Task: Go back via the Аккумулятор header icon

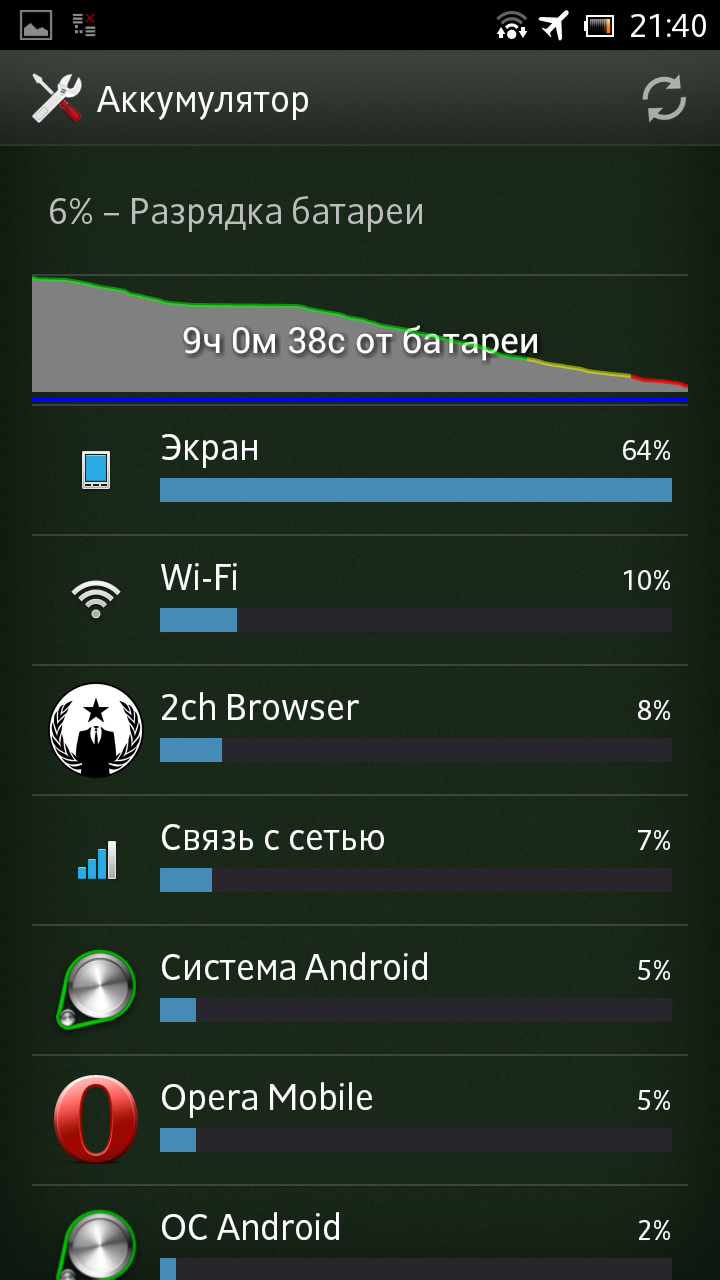Action: pos(56,98)
